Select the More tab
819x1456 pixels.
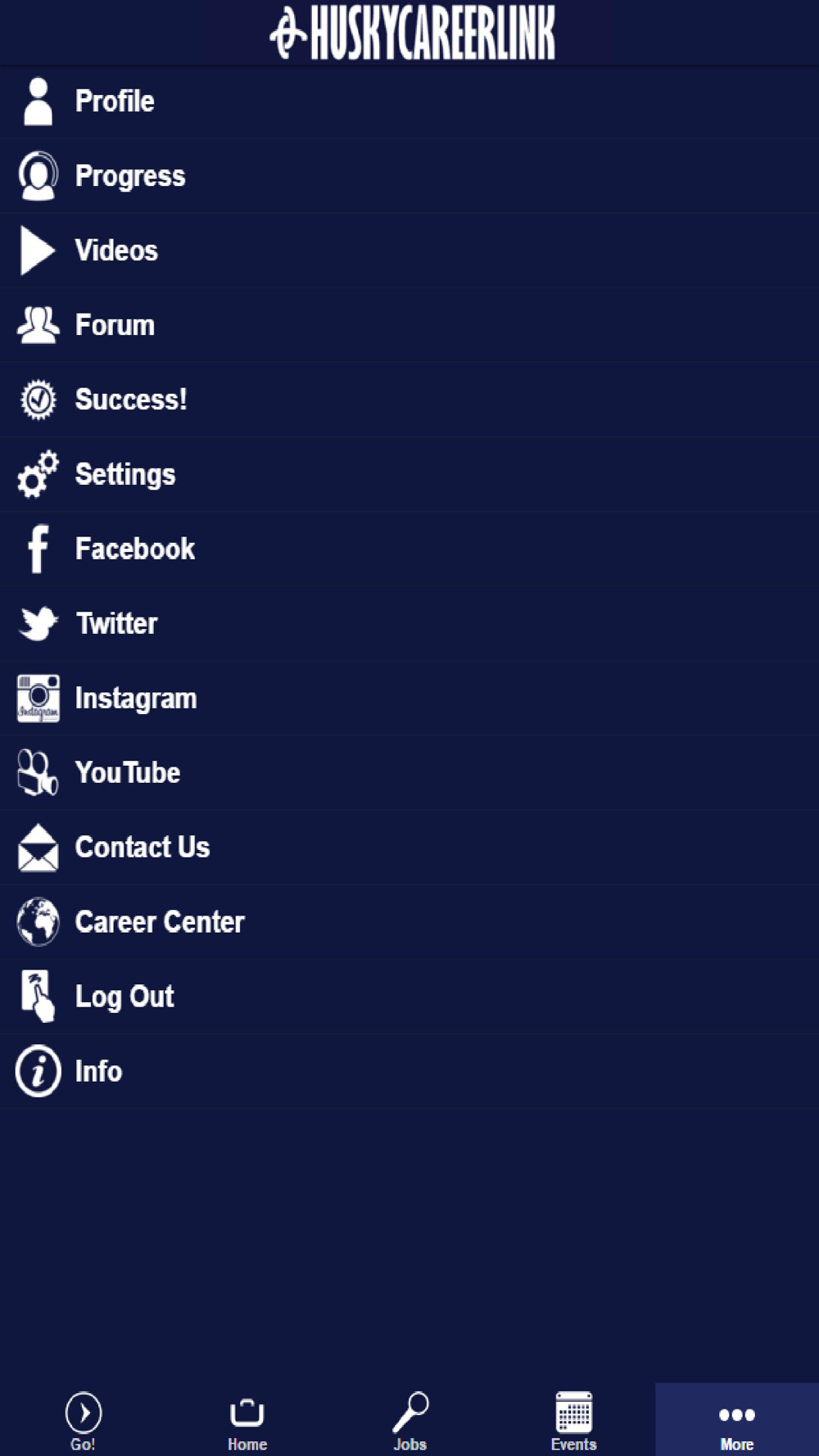tap(737, 1420)
